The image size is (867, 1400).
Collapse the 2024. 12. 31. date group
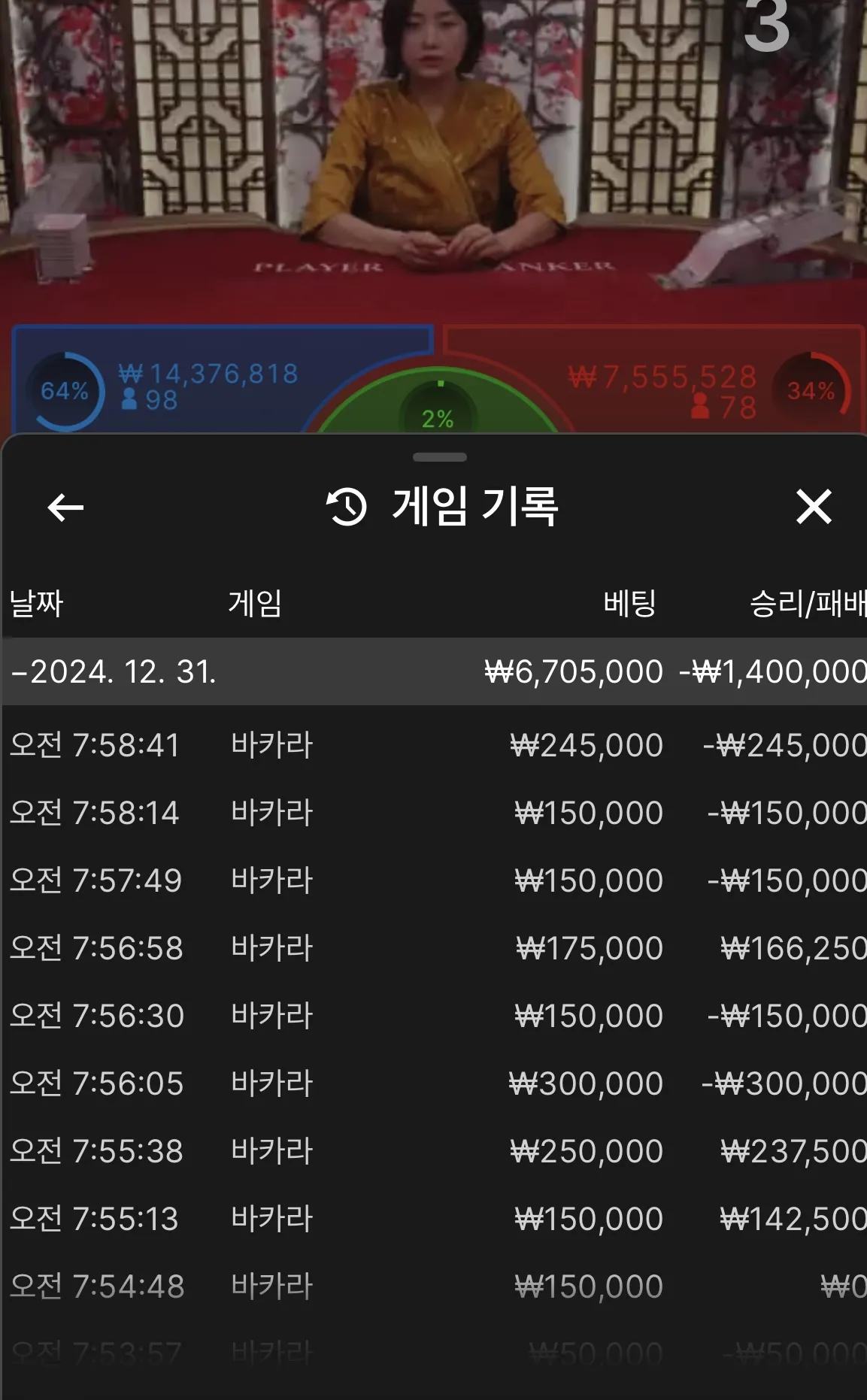point(113,671)
